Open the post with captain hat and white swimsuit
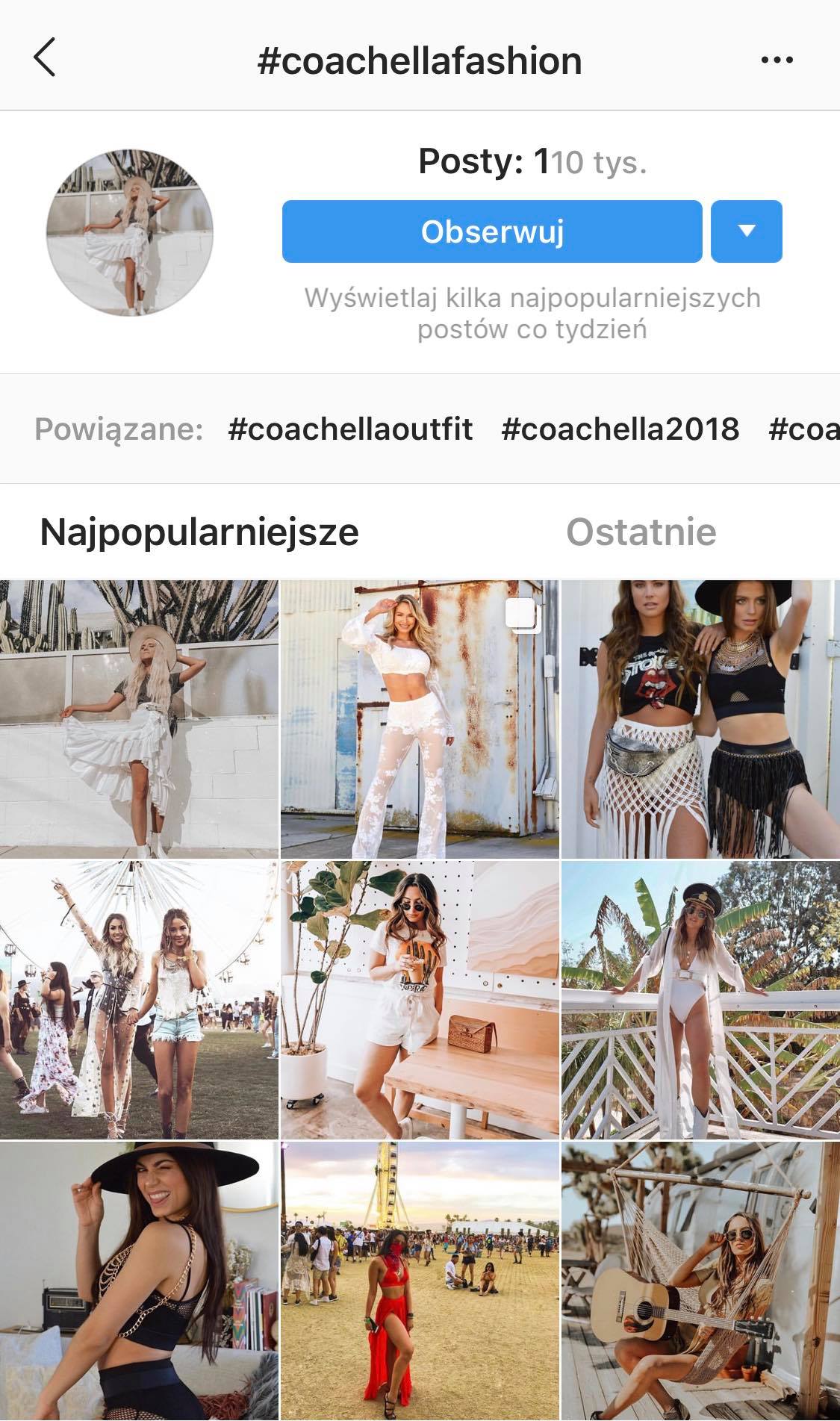The height and width of the screenshot is (1421, 840). (700, 999)
